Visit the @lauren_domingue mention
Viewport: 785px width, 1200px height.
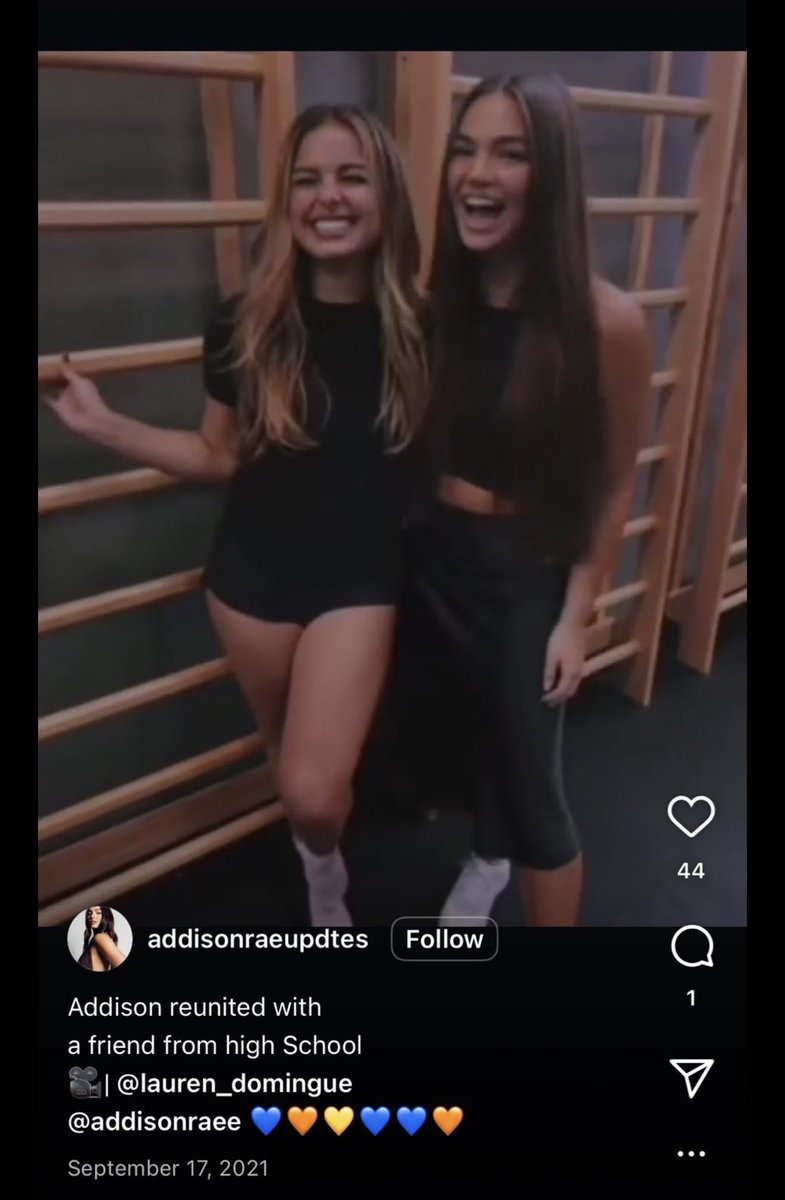[x=234, y=1083]
